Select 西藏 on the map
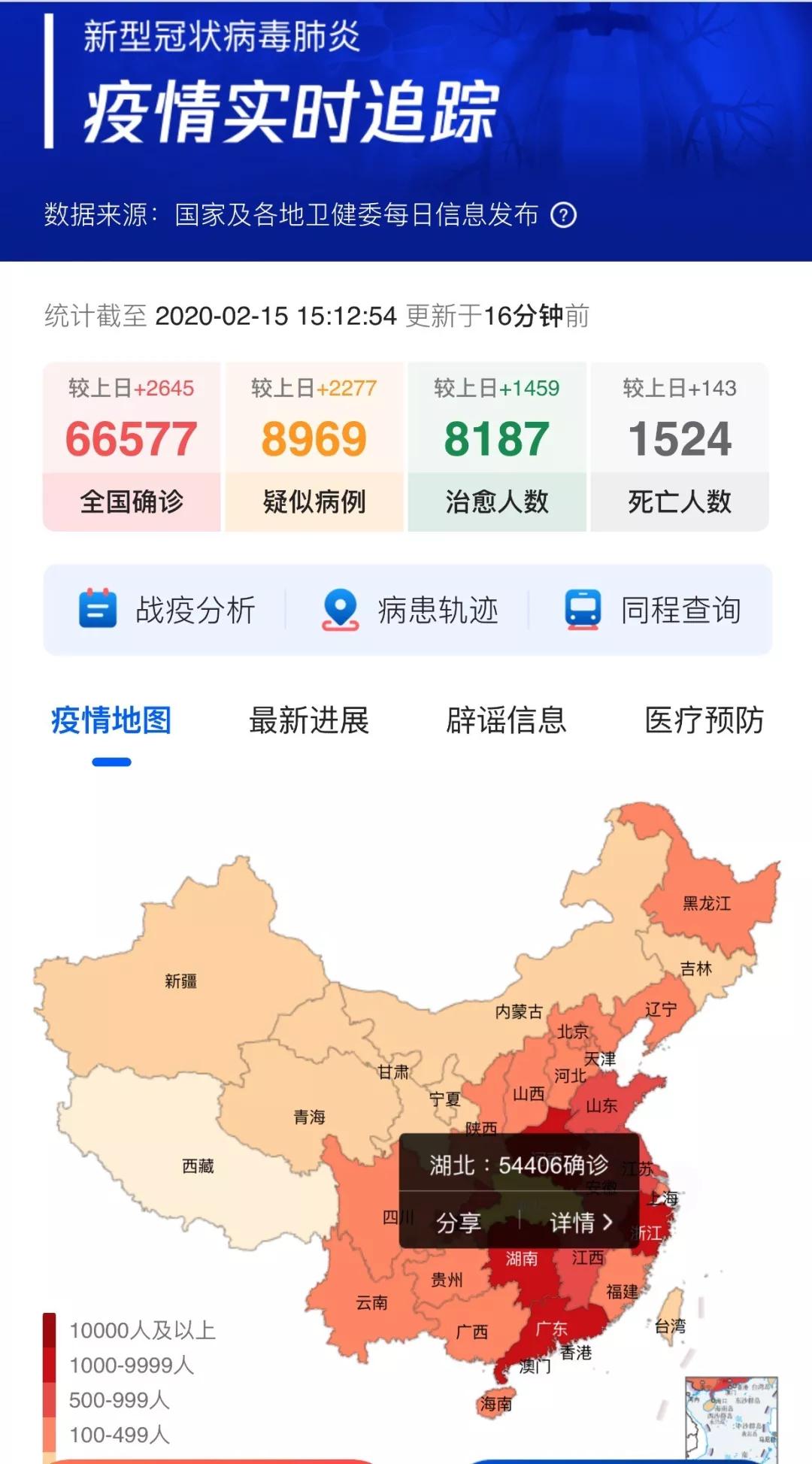This screenshot has height=1464, width=812. point(198,1166)
